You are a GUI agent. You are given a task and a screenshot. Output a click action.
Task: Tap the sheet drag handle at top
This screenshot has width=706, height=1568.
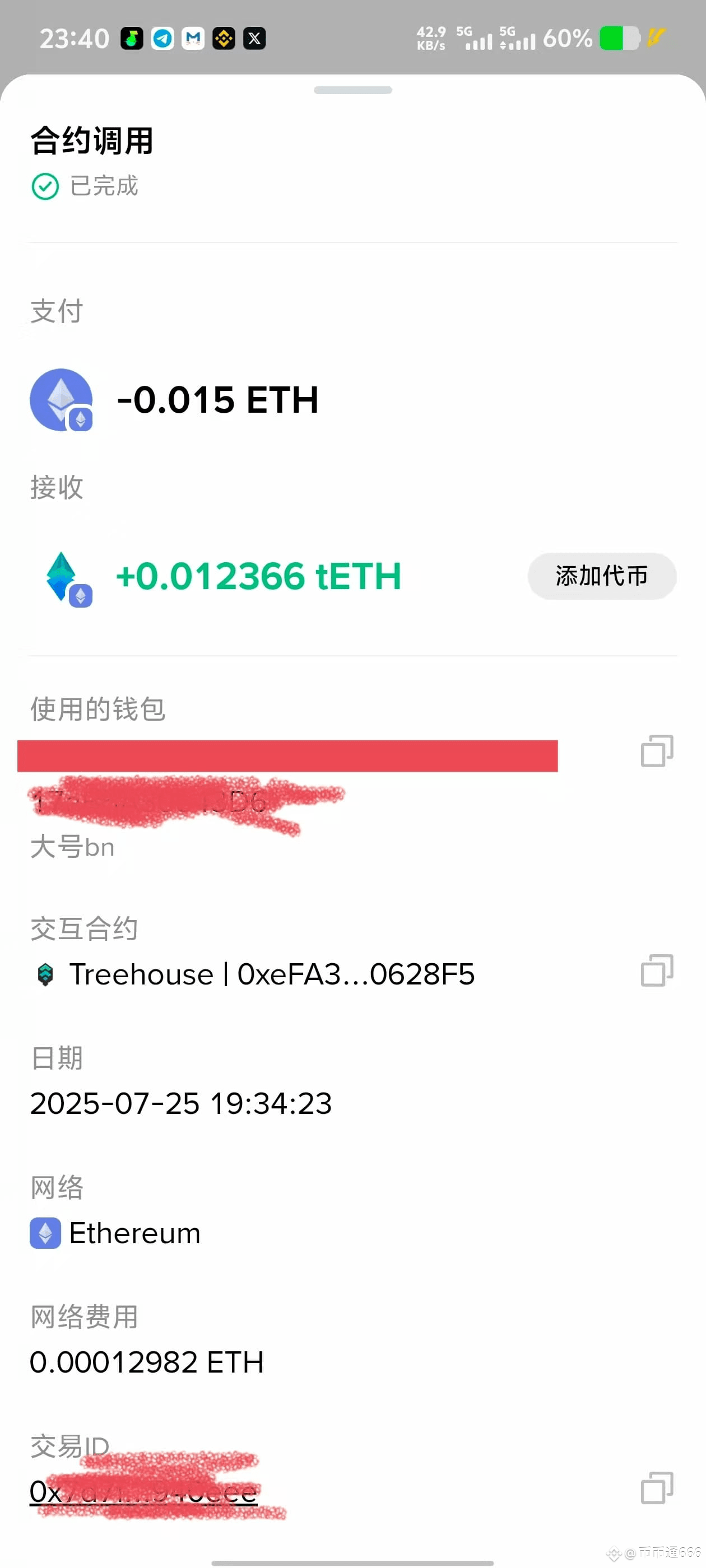tap(352, 90)
